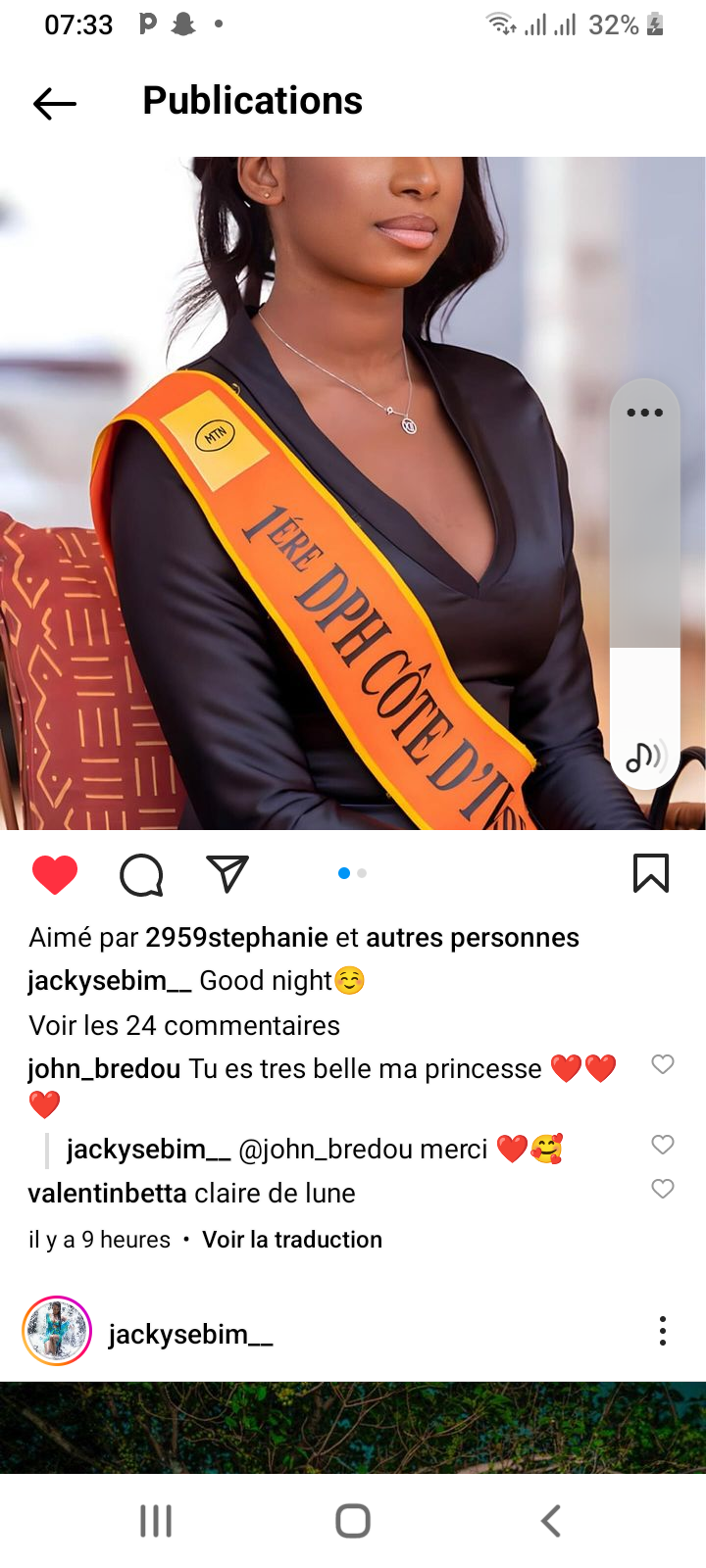View the list of autres personnes likes
Screen dimensions: 706x1568
(472, 938)
